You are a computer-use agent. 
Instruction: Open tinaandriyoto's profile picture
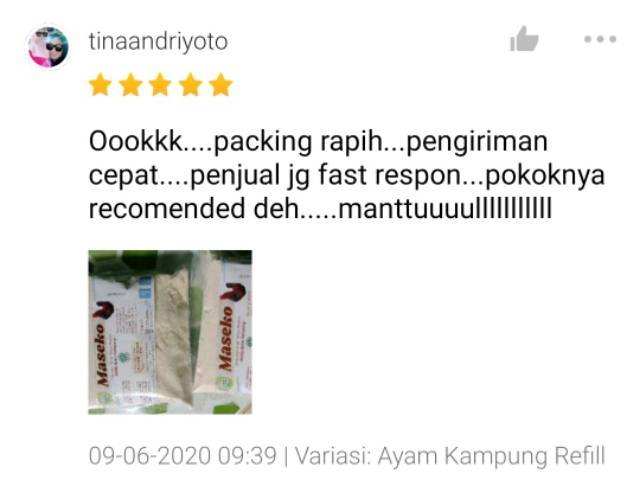coord(48,47)
